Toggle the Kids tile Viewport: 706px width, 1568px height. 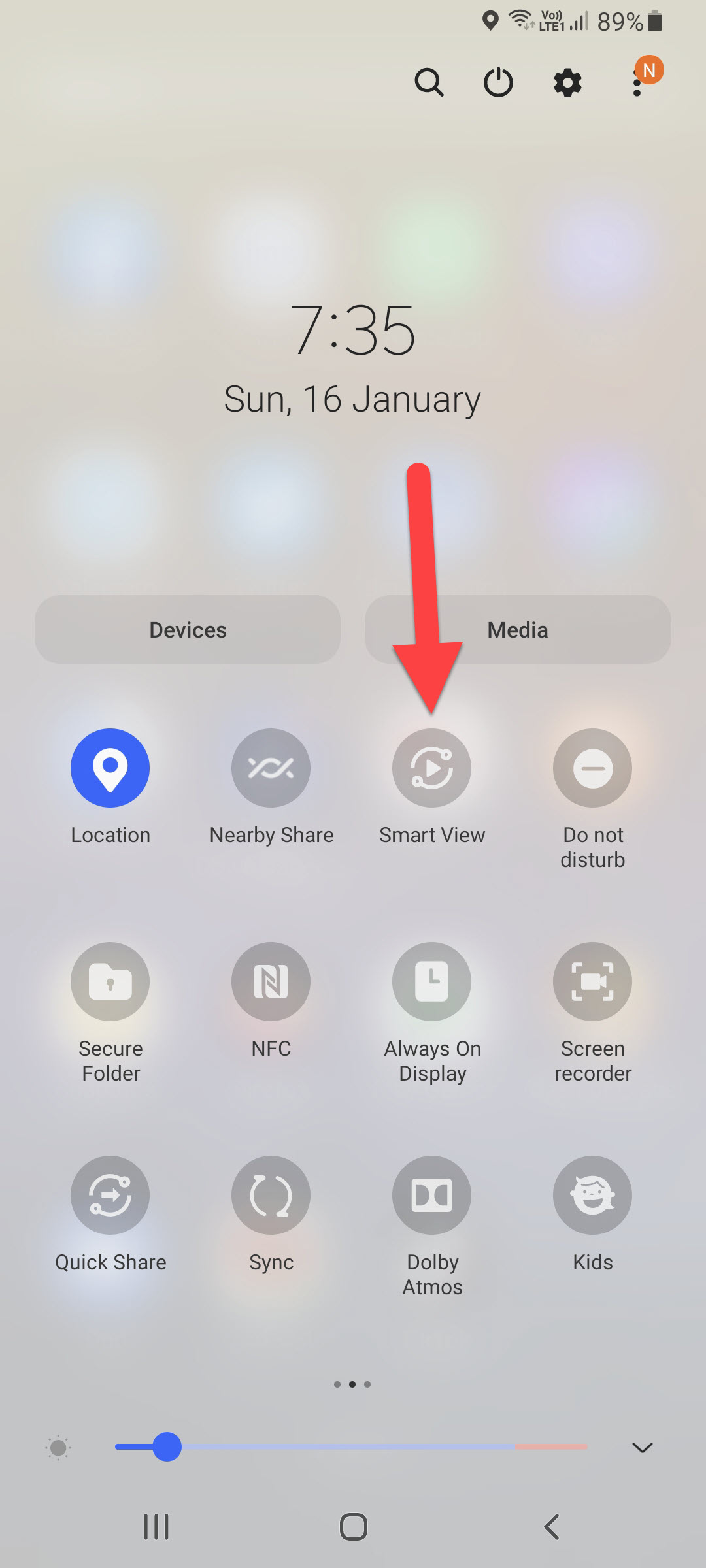point(592,1195)
